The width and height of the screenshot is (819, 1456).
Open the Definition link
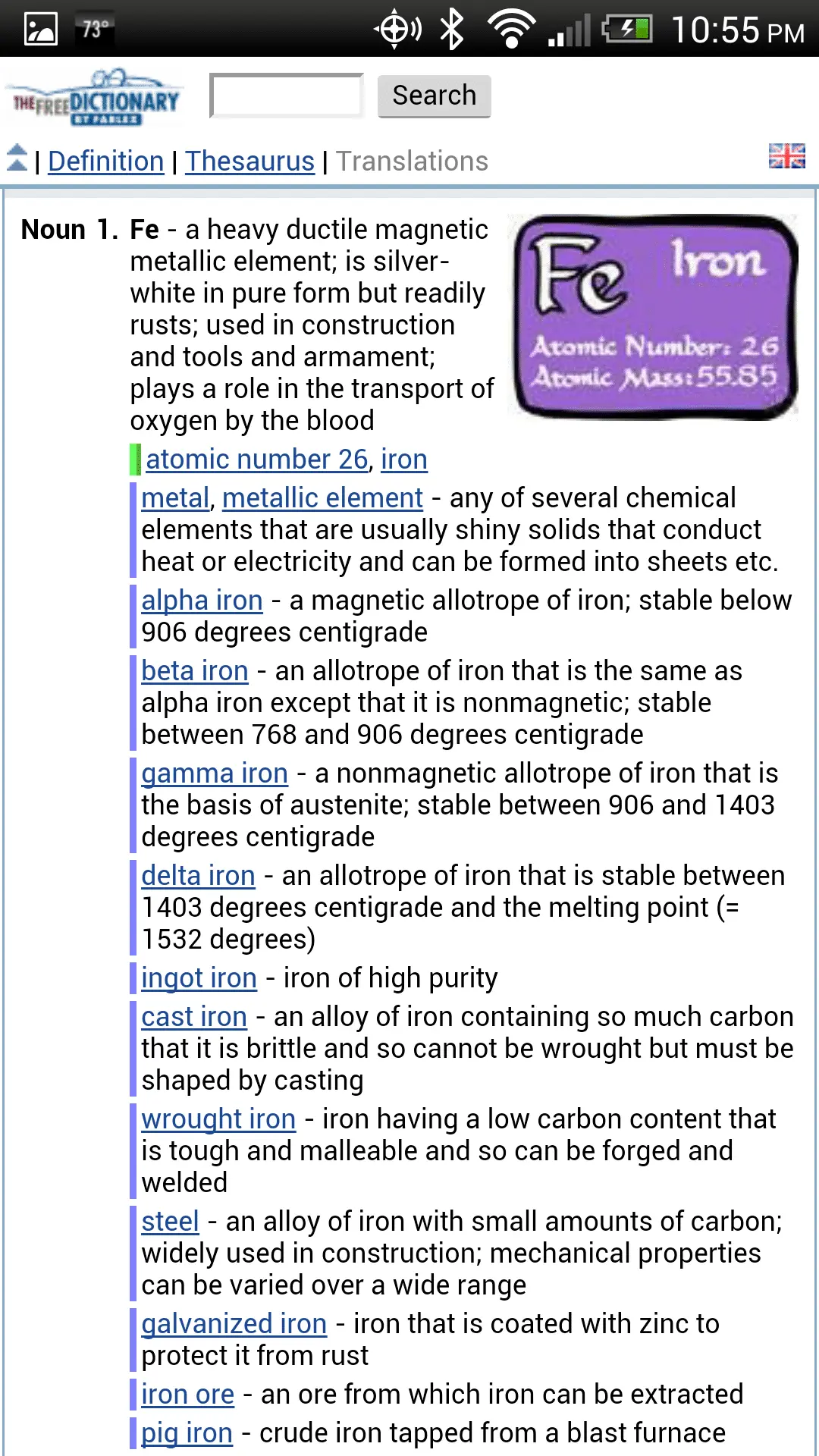(x=105, y=162)
